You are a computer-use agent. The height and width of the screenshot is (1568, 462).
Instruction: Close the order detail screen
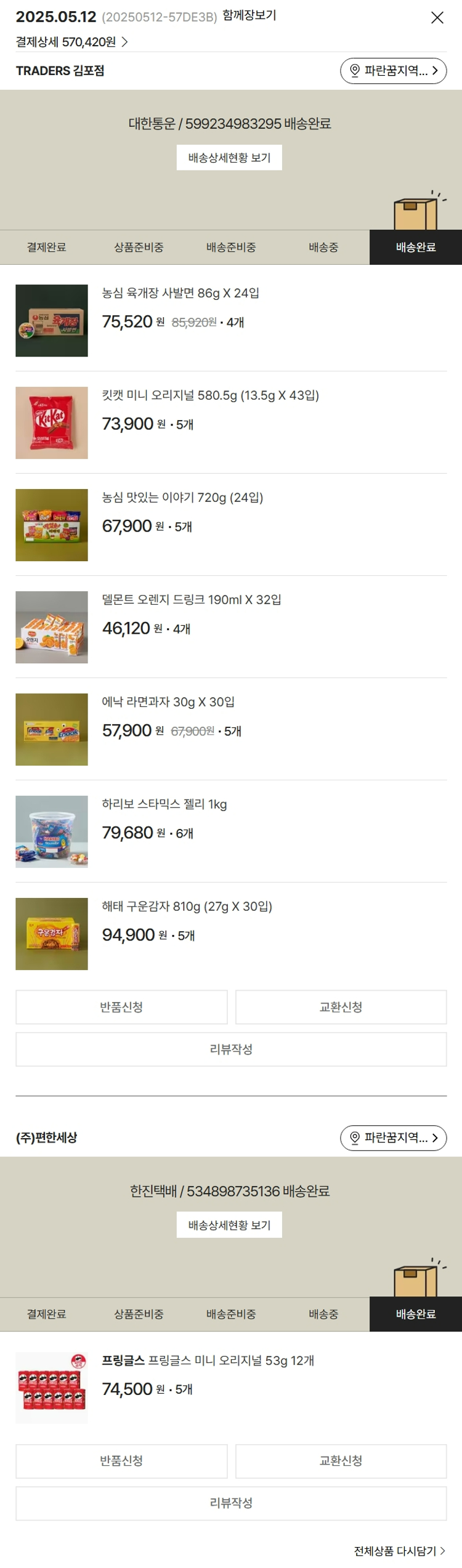(x=437, y=18)
